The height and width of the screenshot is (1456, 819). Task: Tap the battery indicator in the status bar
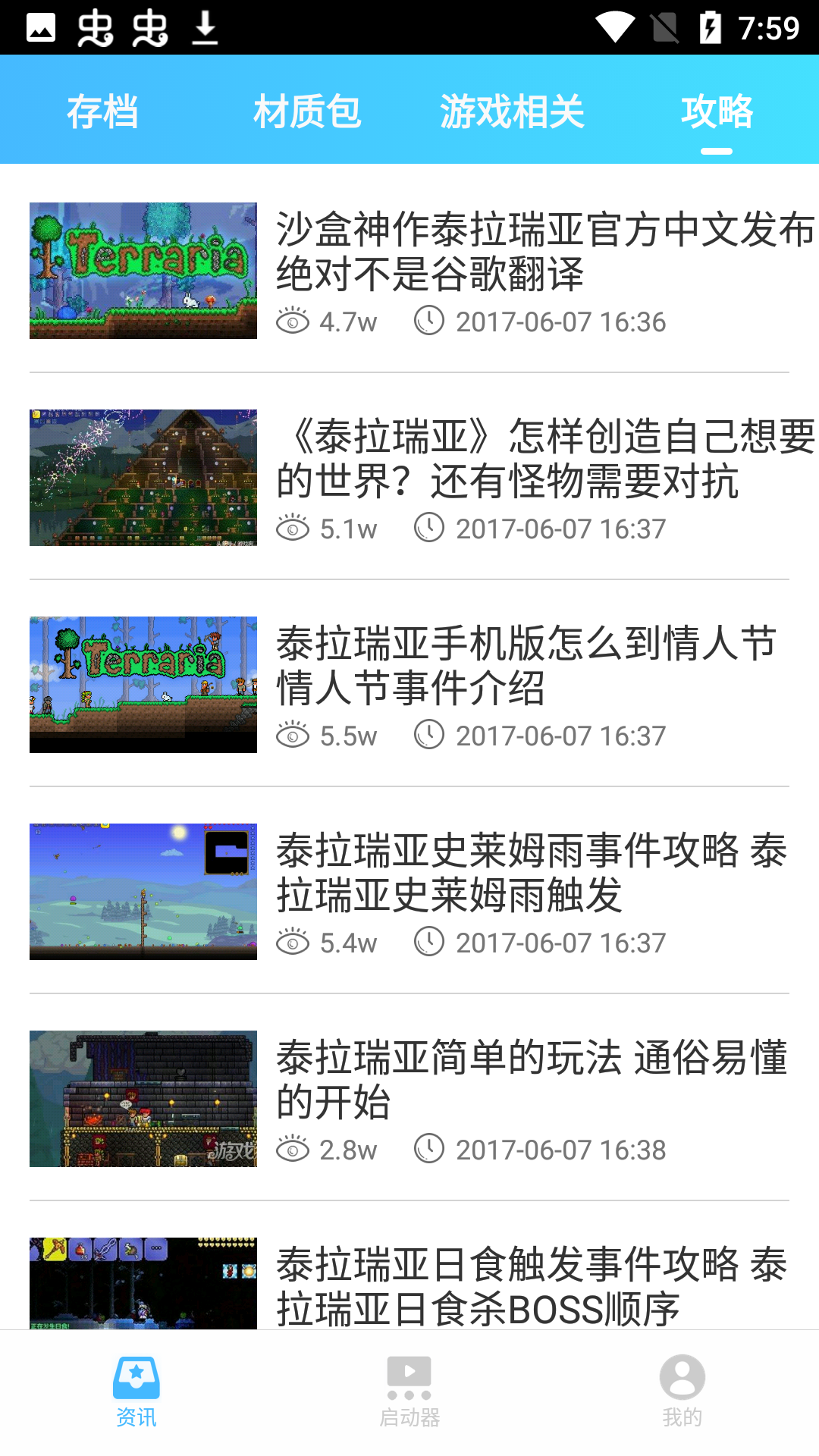712,25
